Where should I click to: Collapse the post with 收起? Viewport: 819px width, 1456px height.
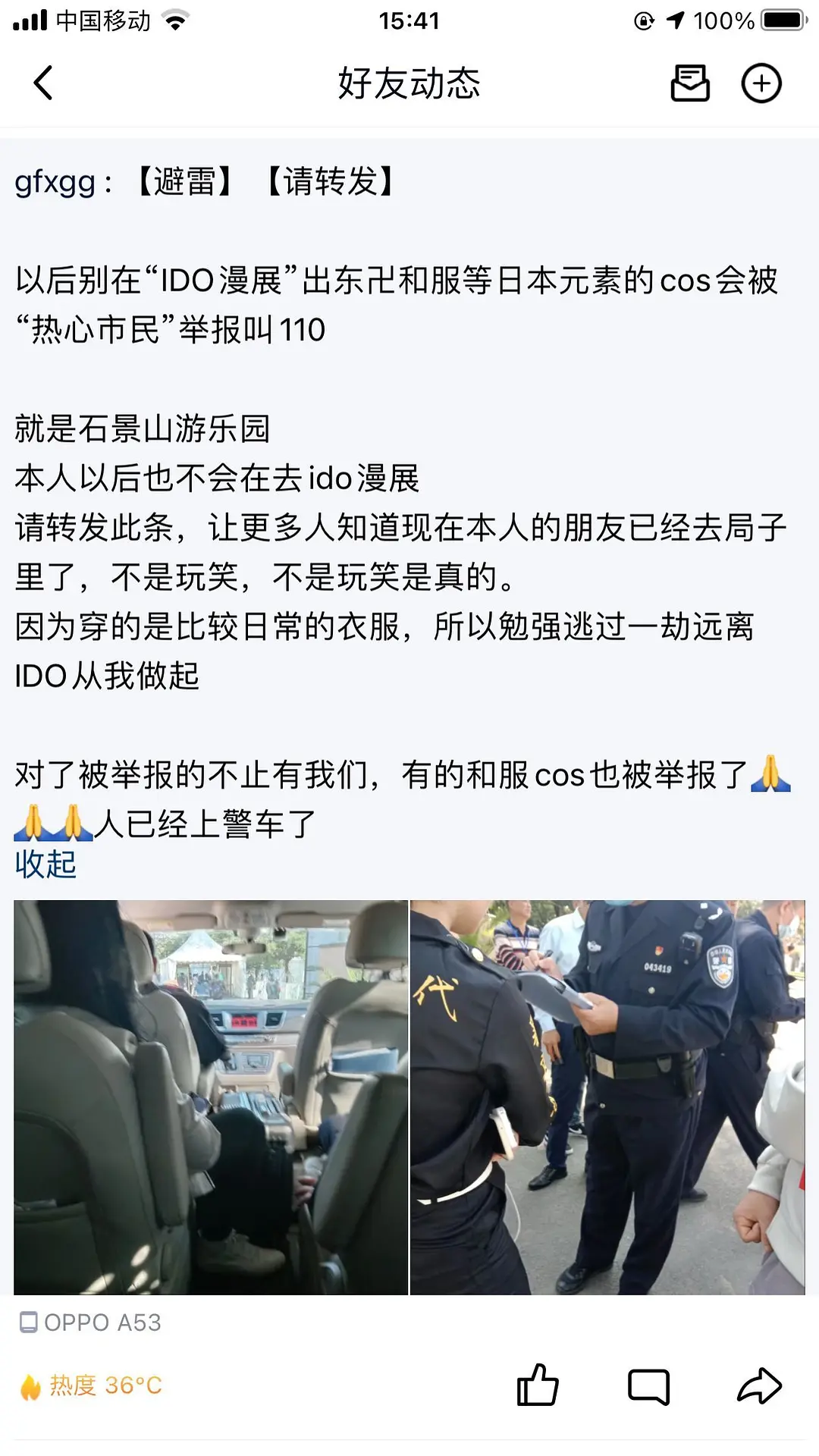coord(45,864)
